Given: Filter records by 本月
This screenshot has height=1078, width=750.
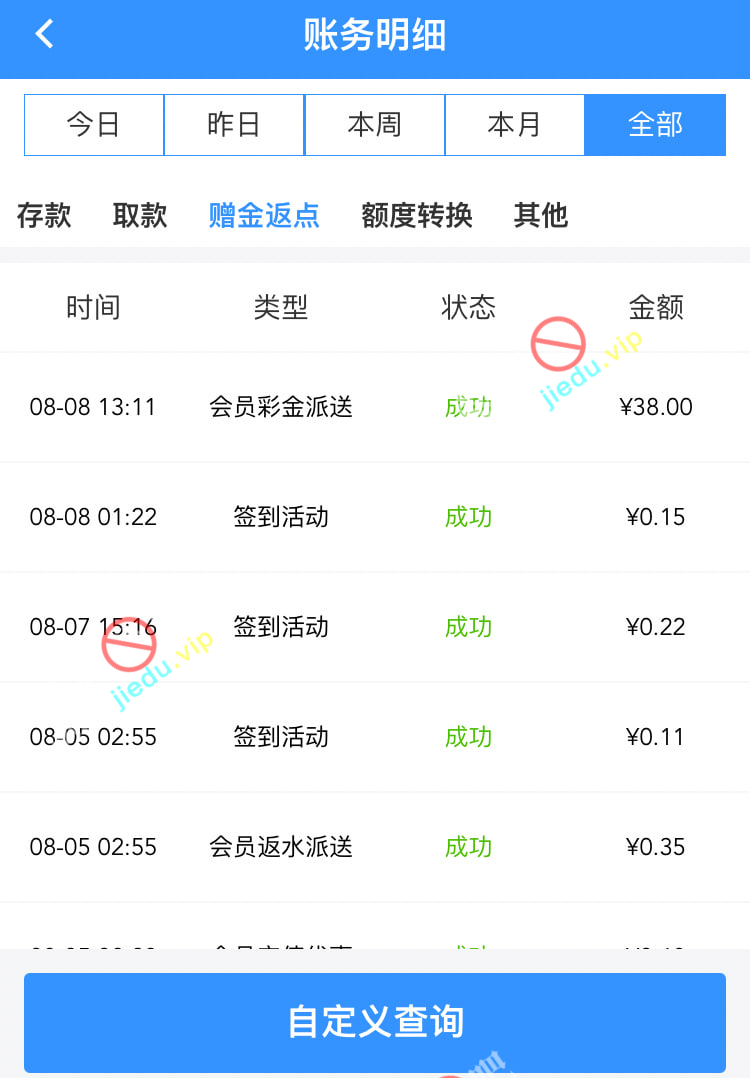Looking at the screenshot, I should pos(514,125).
